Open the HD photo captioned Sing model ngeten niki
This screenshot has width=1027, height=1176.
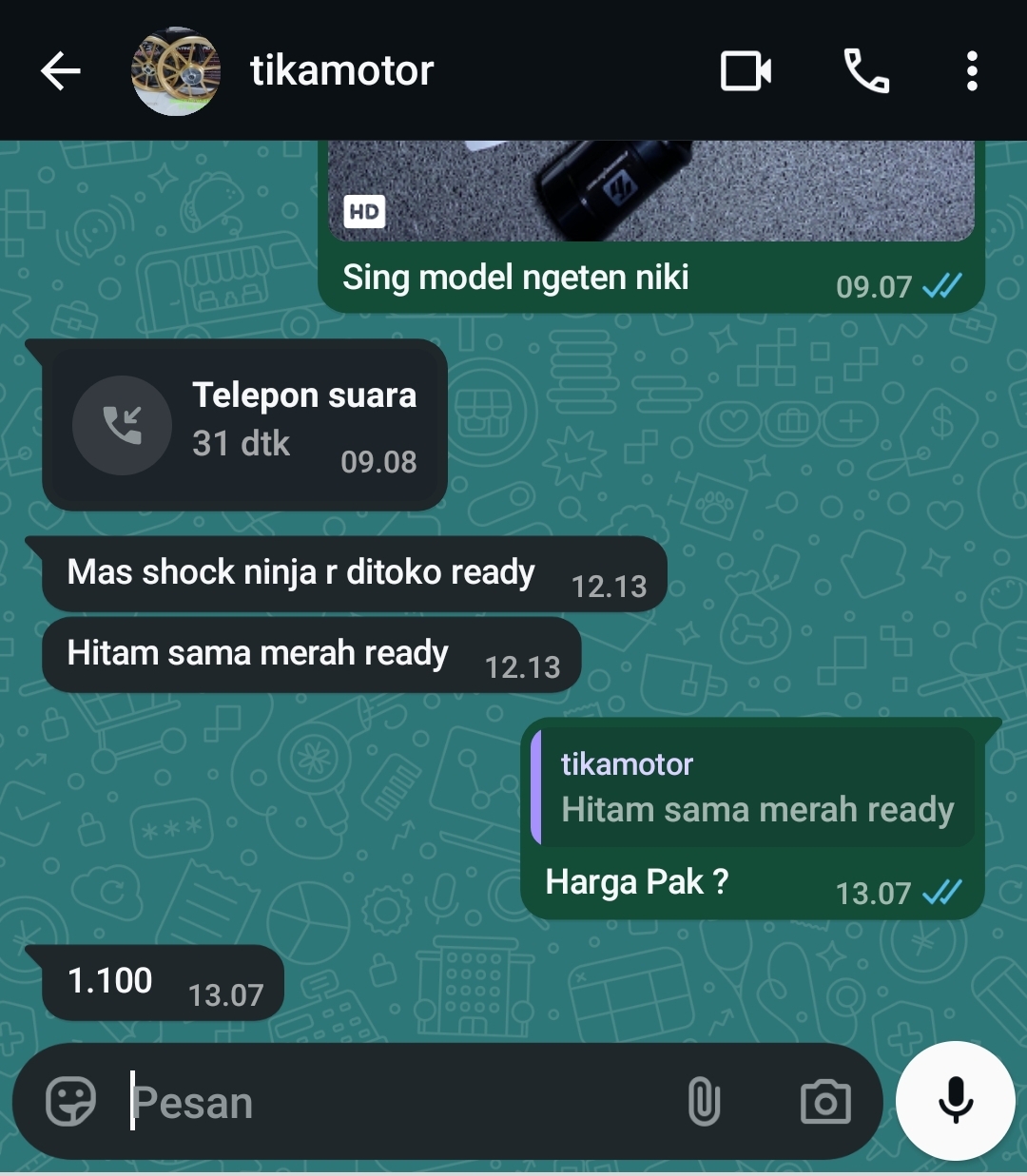click(x=651, y=190)
